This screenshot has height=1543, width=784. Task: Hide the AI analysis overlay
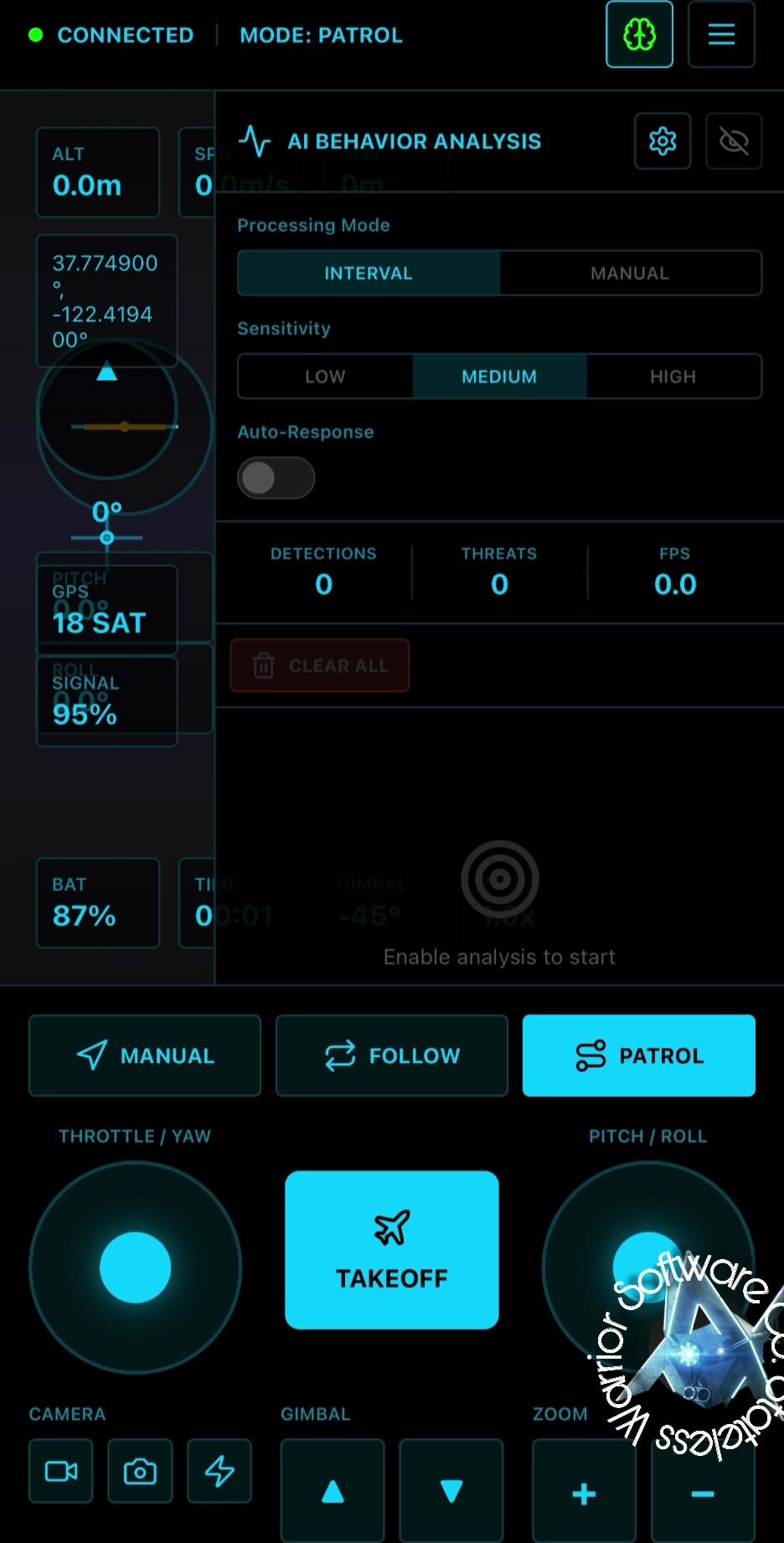coord(734,141)
